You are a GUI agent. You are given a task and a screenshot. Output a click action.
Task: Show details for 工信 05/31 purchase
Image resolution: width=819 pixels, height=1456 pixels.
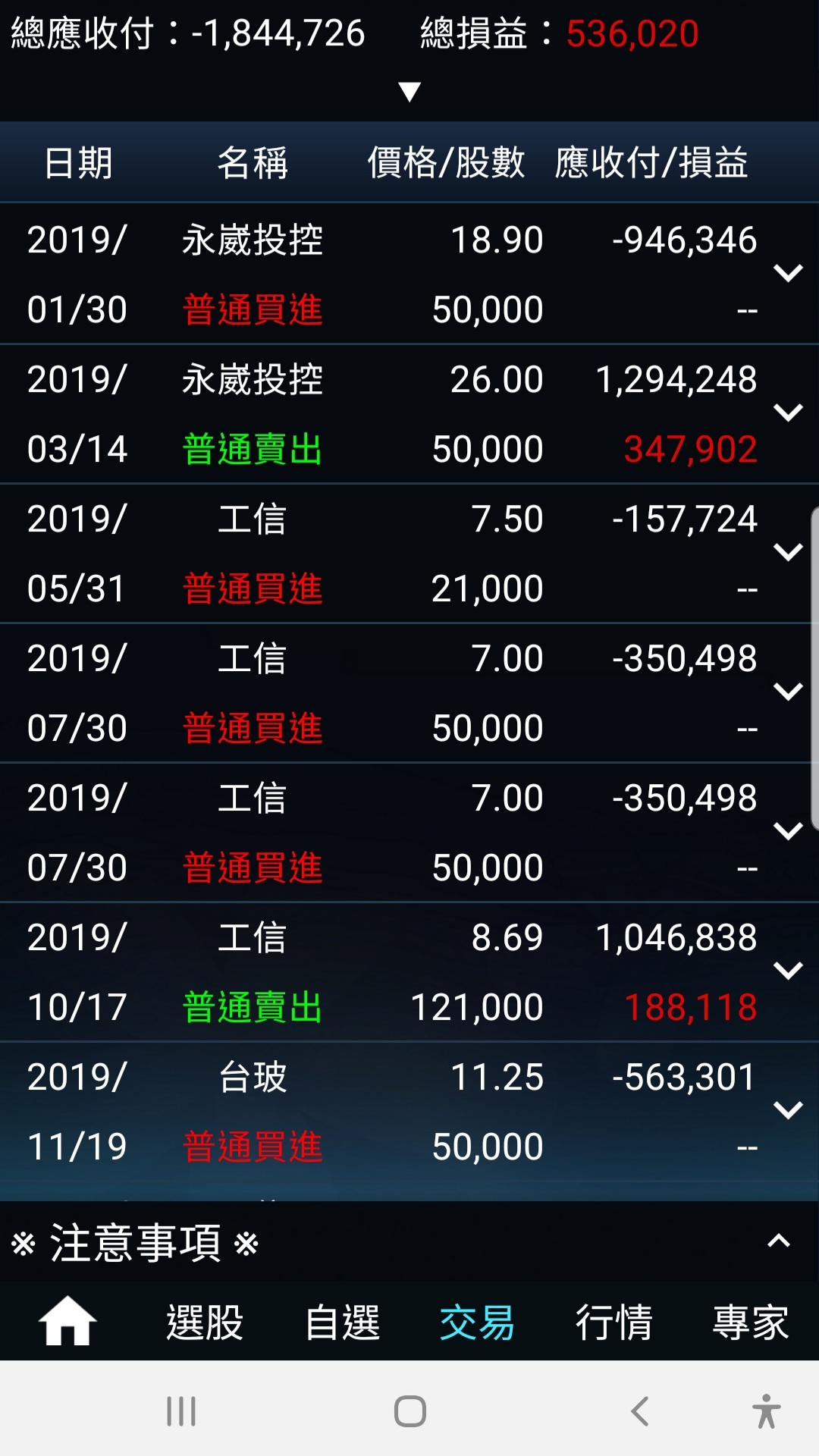pos(788,552)
